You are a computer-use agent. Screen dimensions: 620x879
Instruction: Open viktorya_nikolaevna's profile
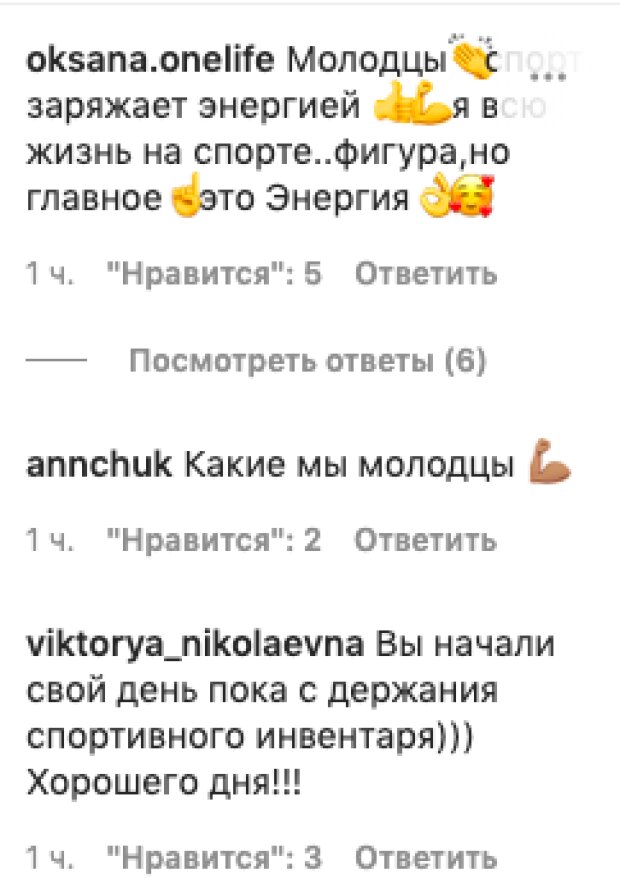coord(194,646)
